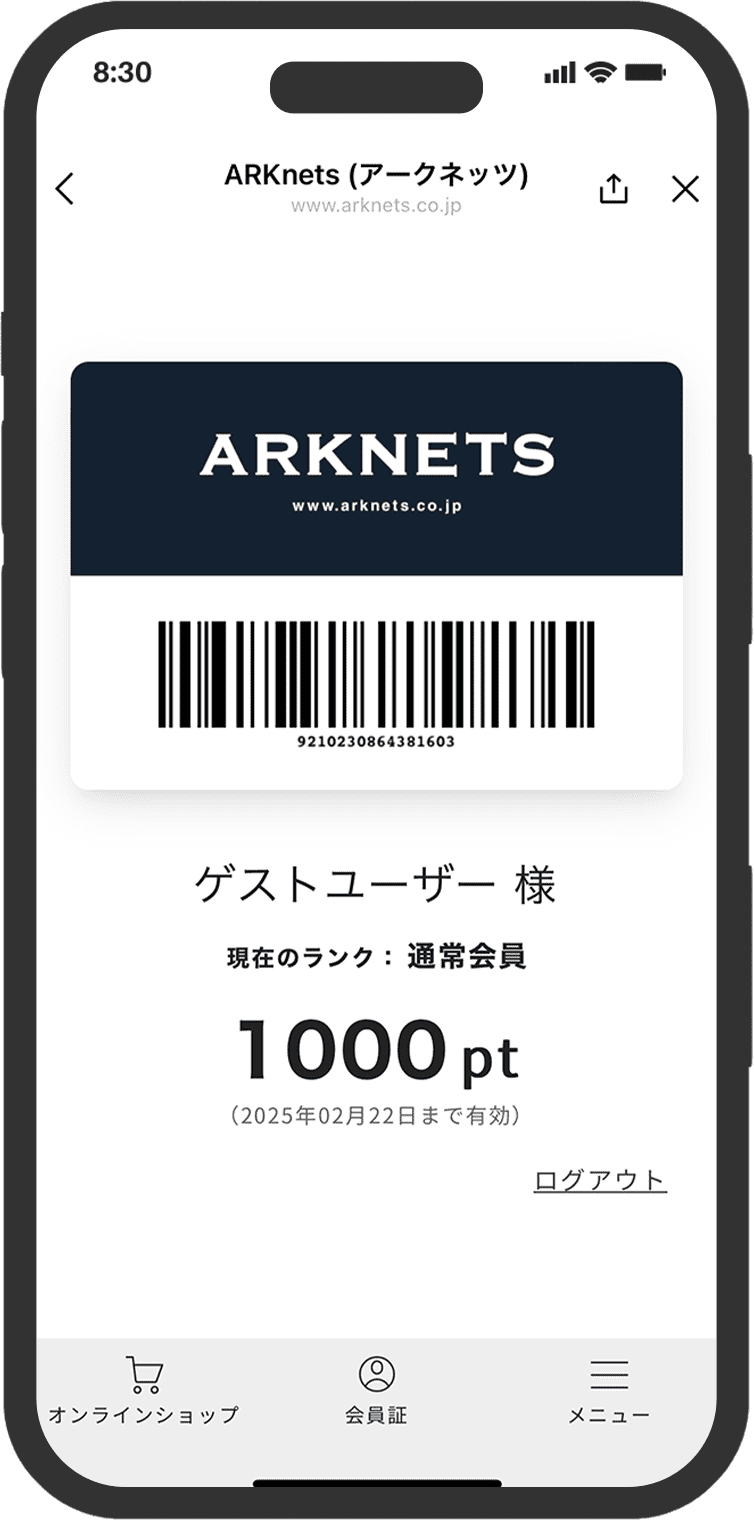Open the オンラインショップ tab

pyautogui.click(x=144, y=1390)
